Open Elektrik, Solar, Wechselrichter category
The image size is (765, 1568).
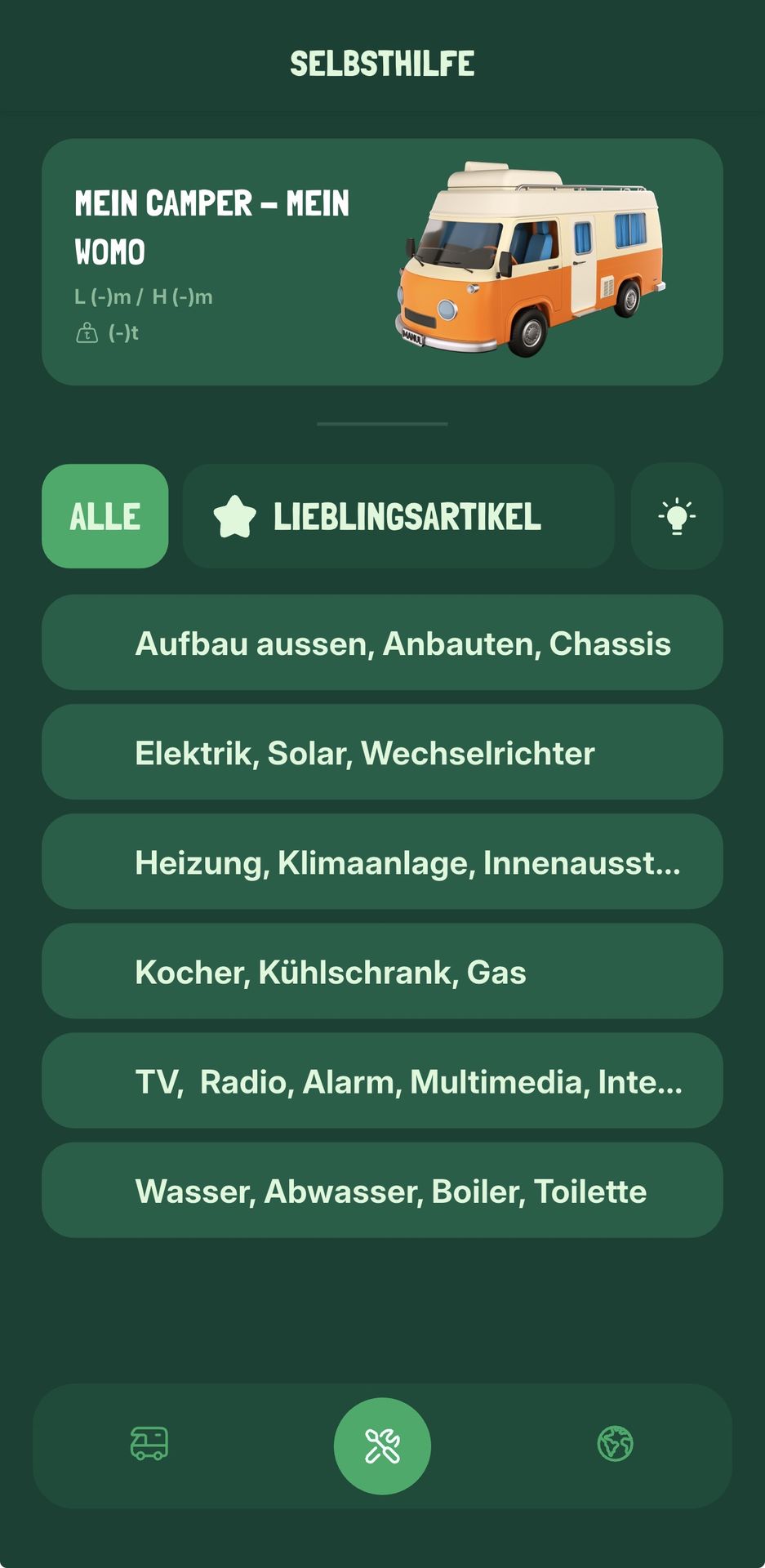click(x=382, y=752)
